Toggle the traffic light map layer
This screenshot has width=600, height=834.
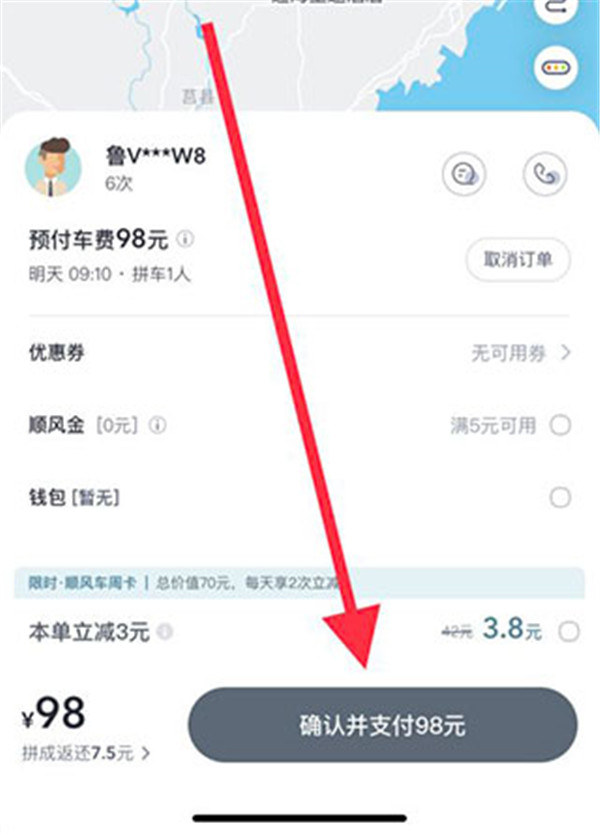click(554, 67)
